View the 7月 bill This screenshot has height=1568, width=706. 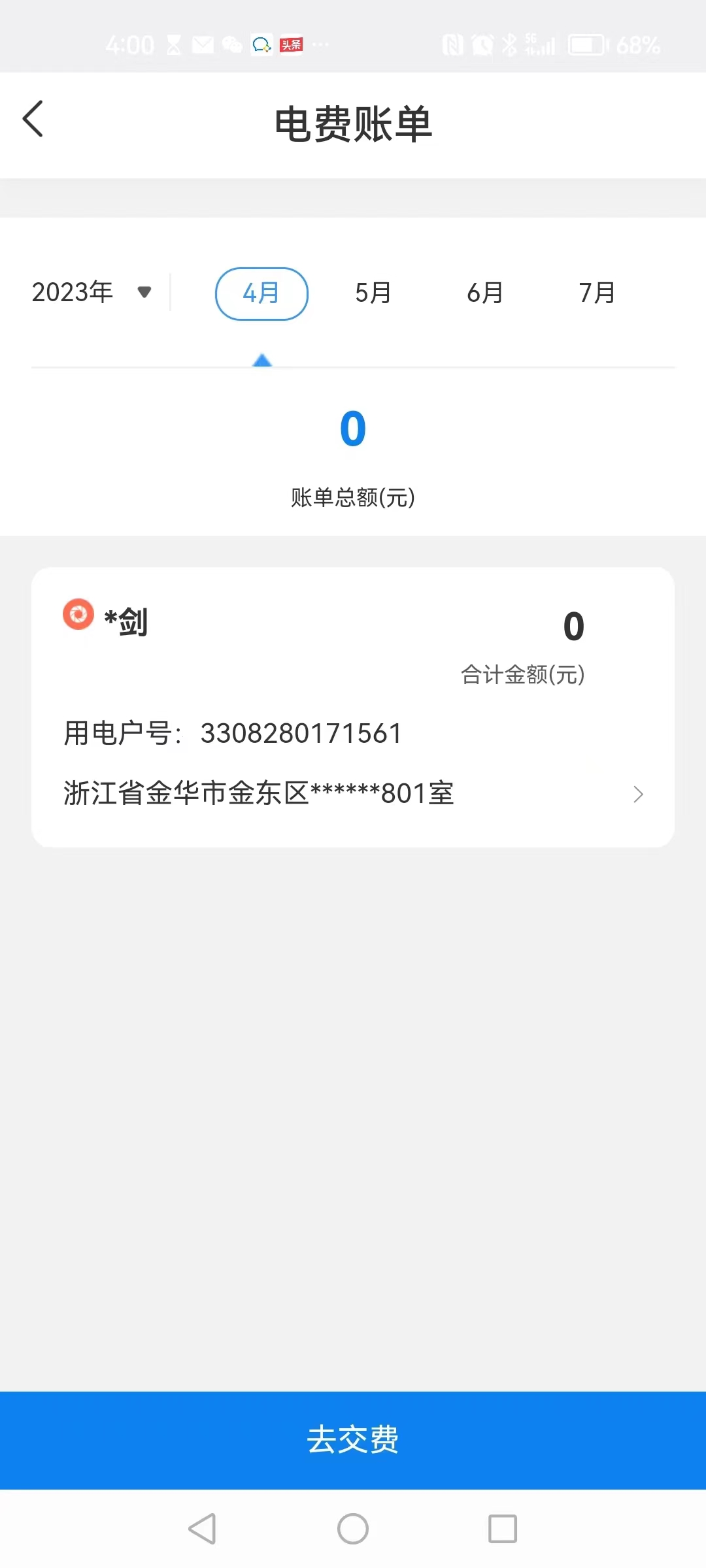pyautogui.click(x=597, y=293)
